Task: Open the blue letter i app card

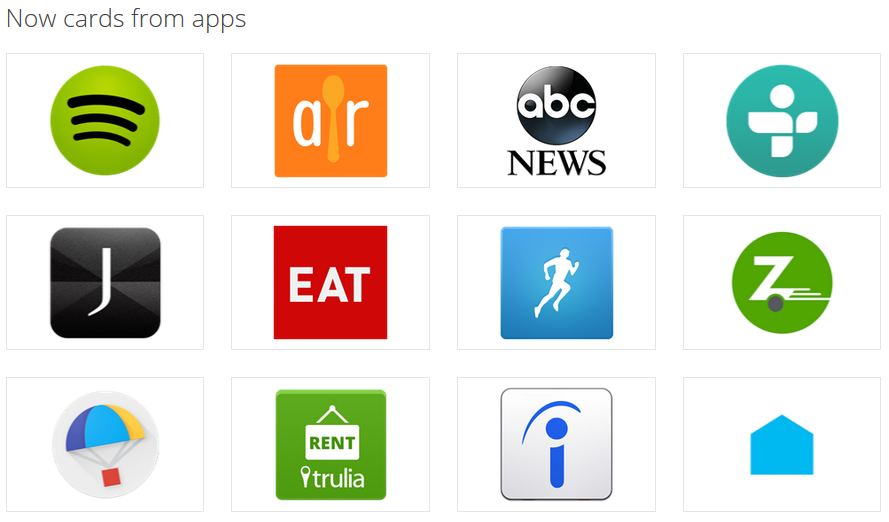Action: coord(556,444)
